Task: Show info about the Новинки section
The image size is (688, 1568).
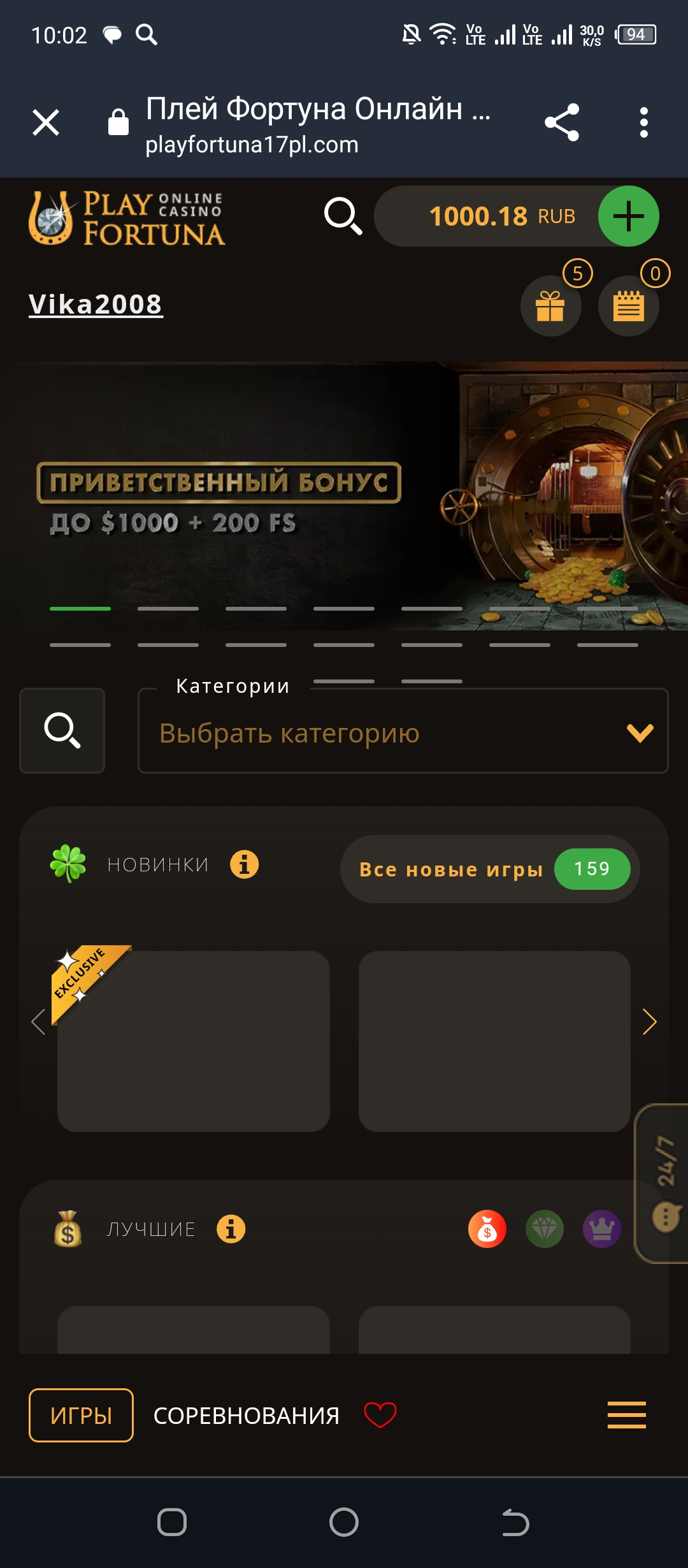Action: pos(244,865)
